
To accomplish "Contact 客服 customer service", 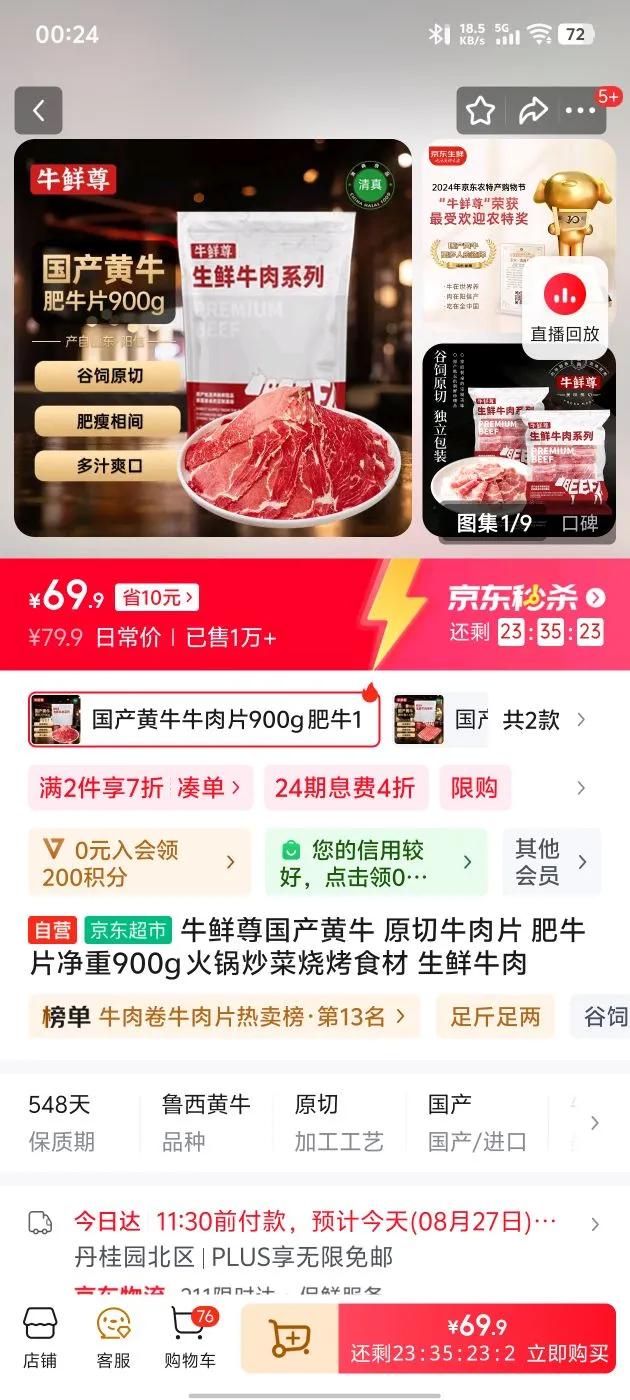I will pos(113,1339).
